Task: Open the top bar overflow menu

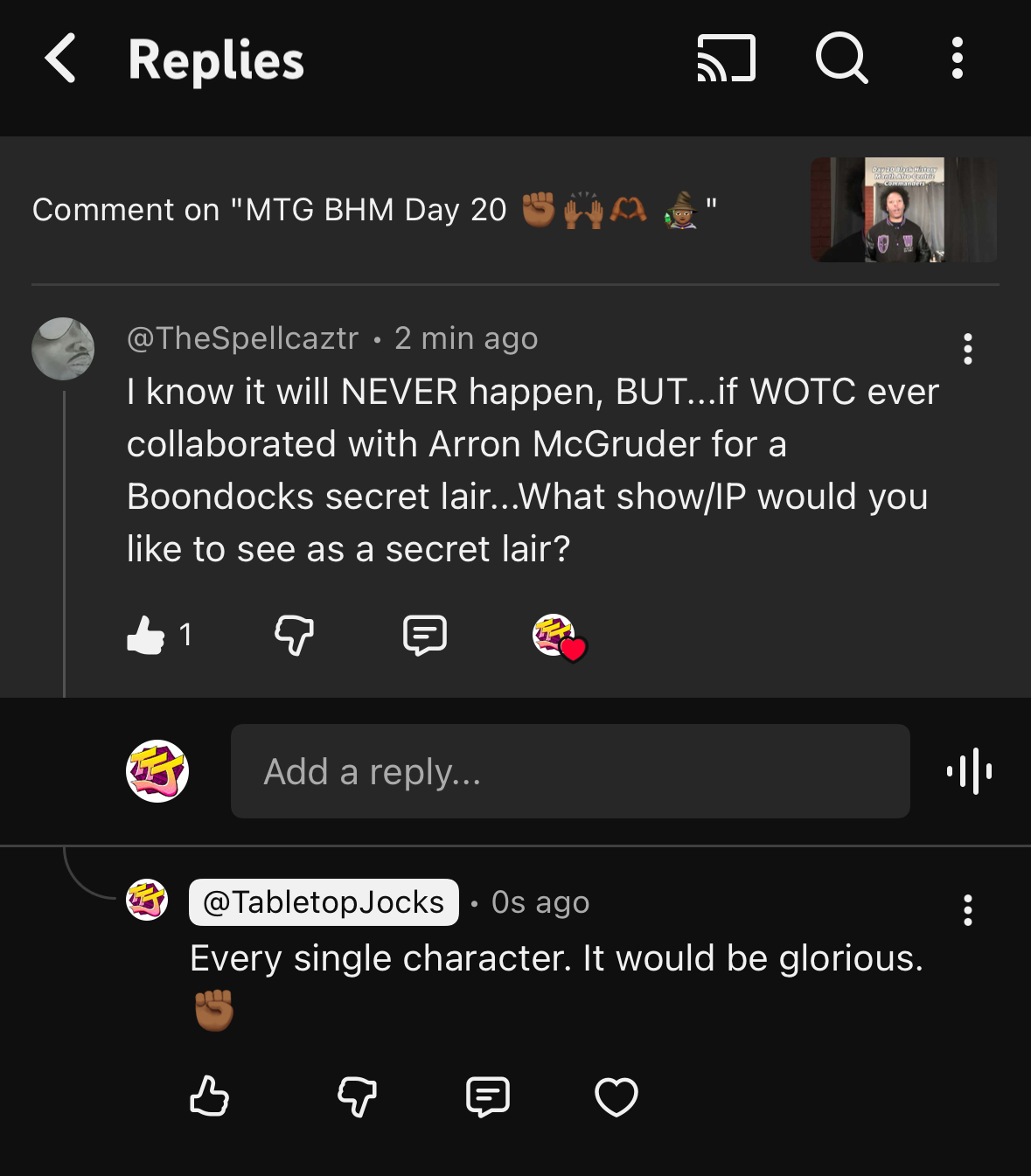Action: [958, 59]
